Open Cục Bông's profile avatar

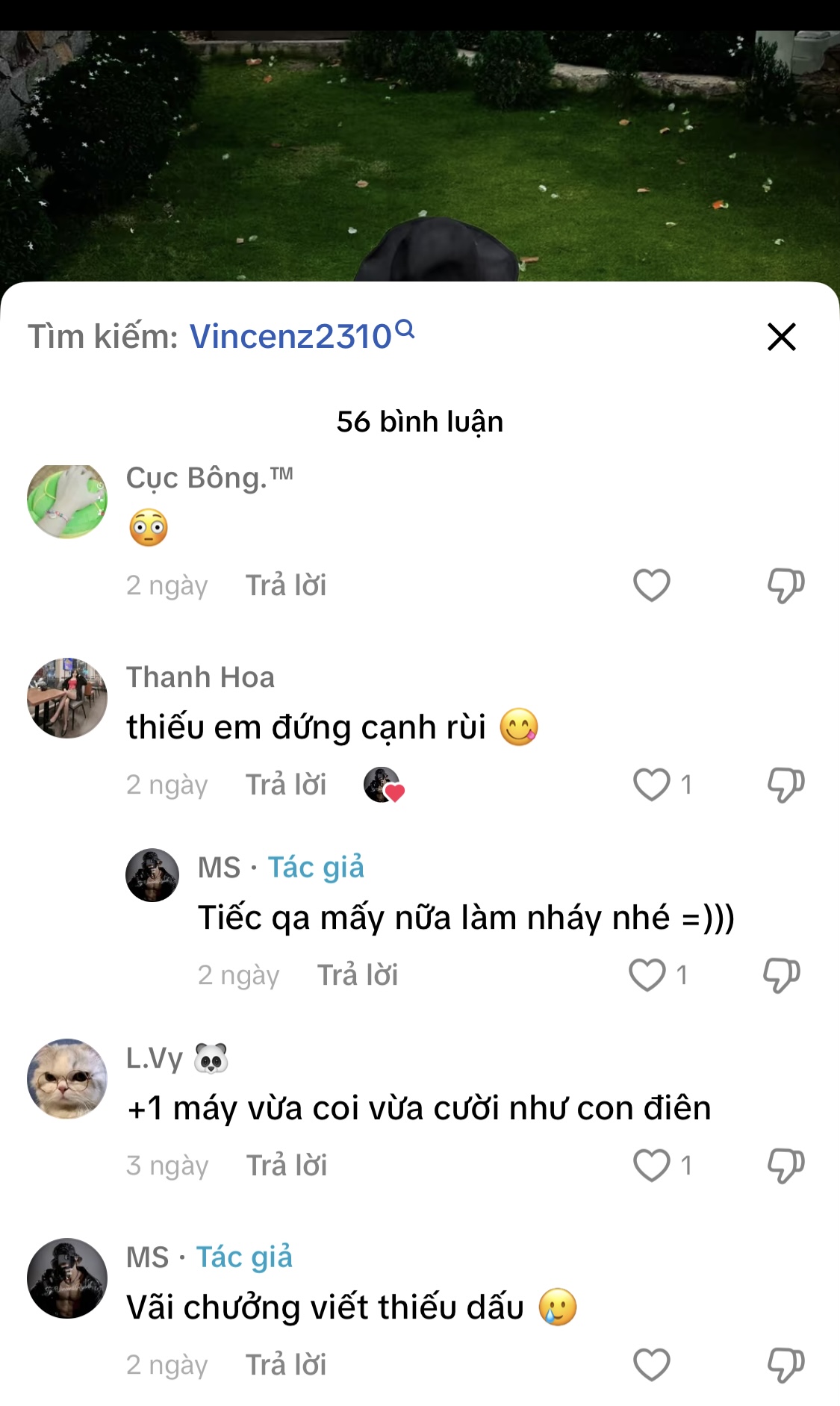(67, 500)
